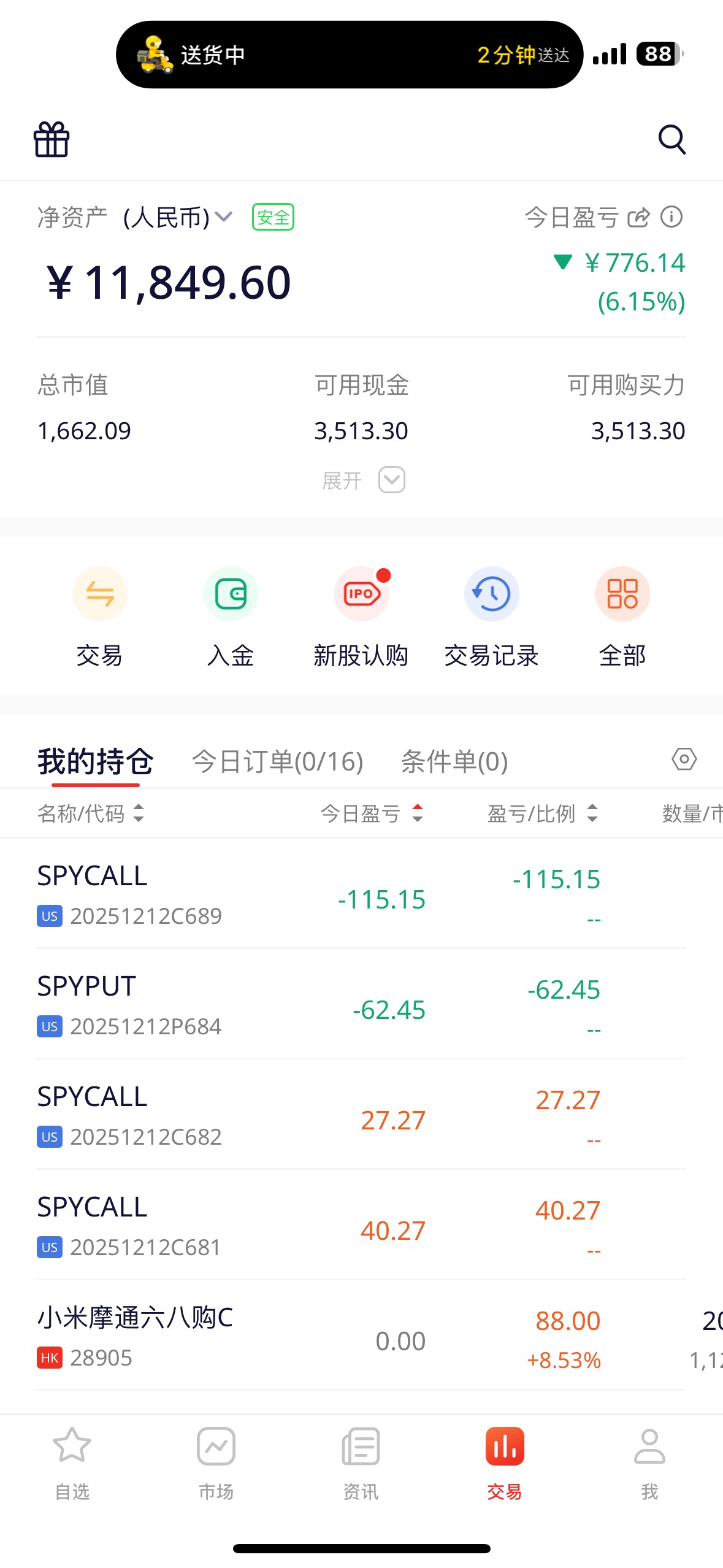Expand account details with 展开
Screen dimensions: 723x1568
coord(362,480)
